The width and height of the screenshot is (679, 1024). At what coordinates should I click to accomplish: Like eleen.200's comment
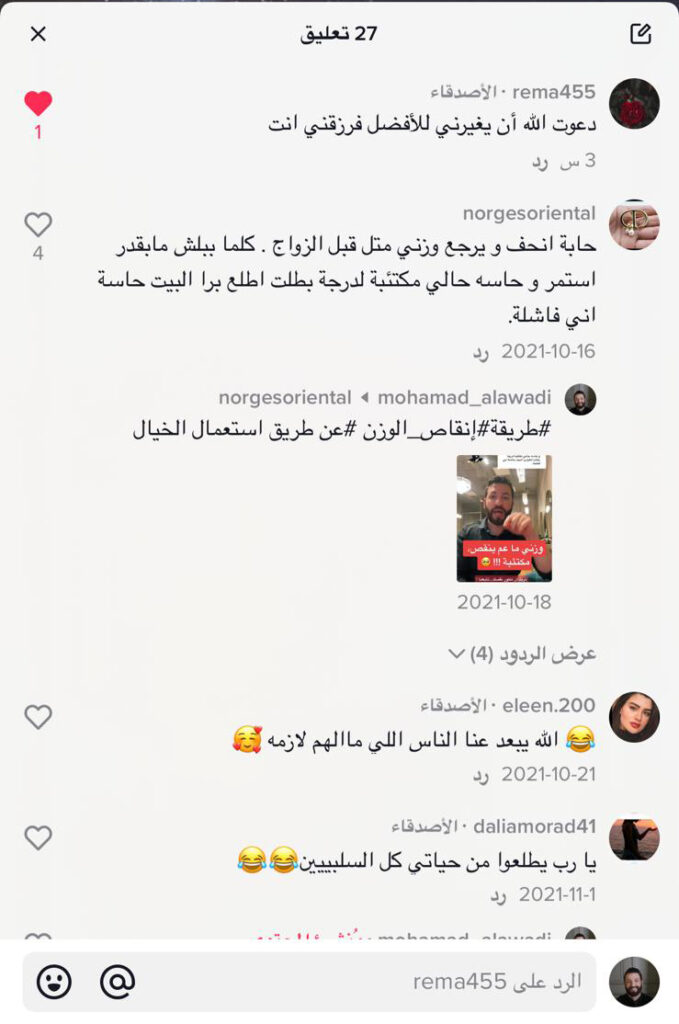pyautogui.click(x=38, y=716)
